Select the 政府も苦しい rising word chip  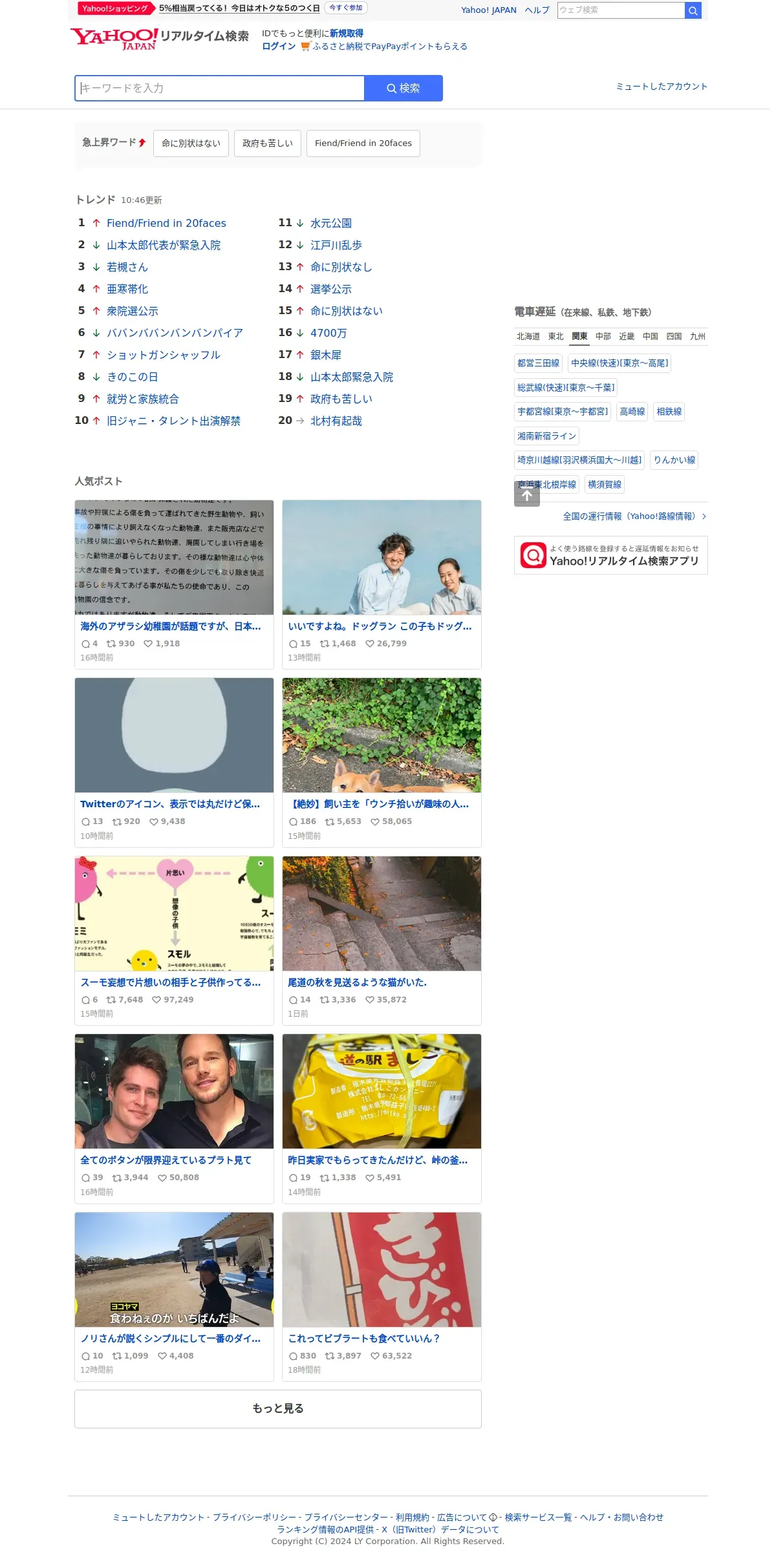click(268, 143)
